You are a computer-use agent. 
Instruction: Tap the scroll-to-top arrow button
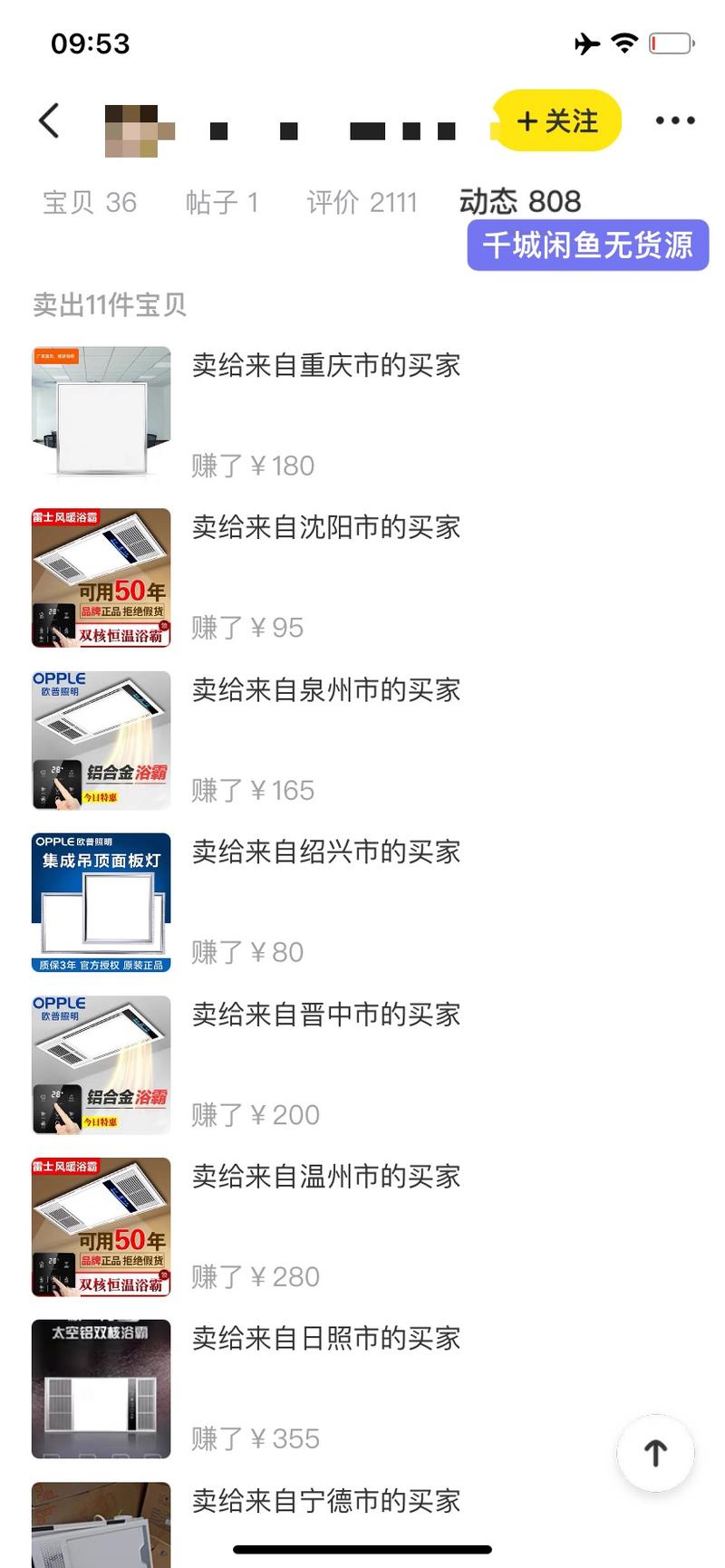655,1453
